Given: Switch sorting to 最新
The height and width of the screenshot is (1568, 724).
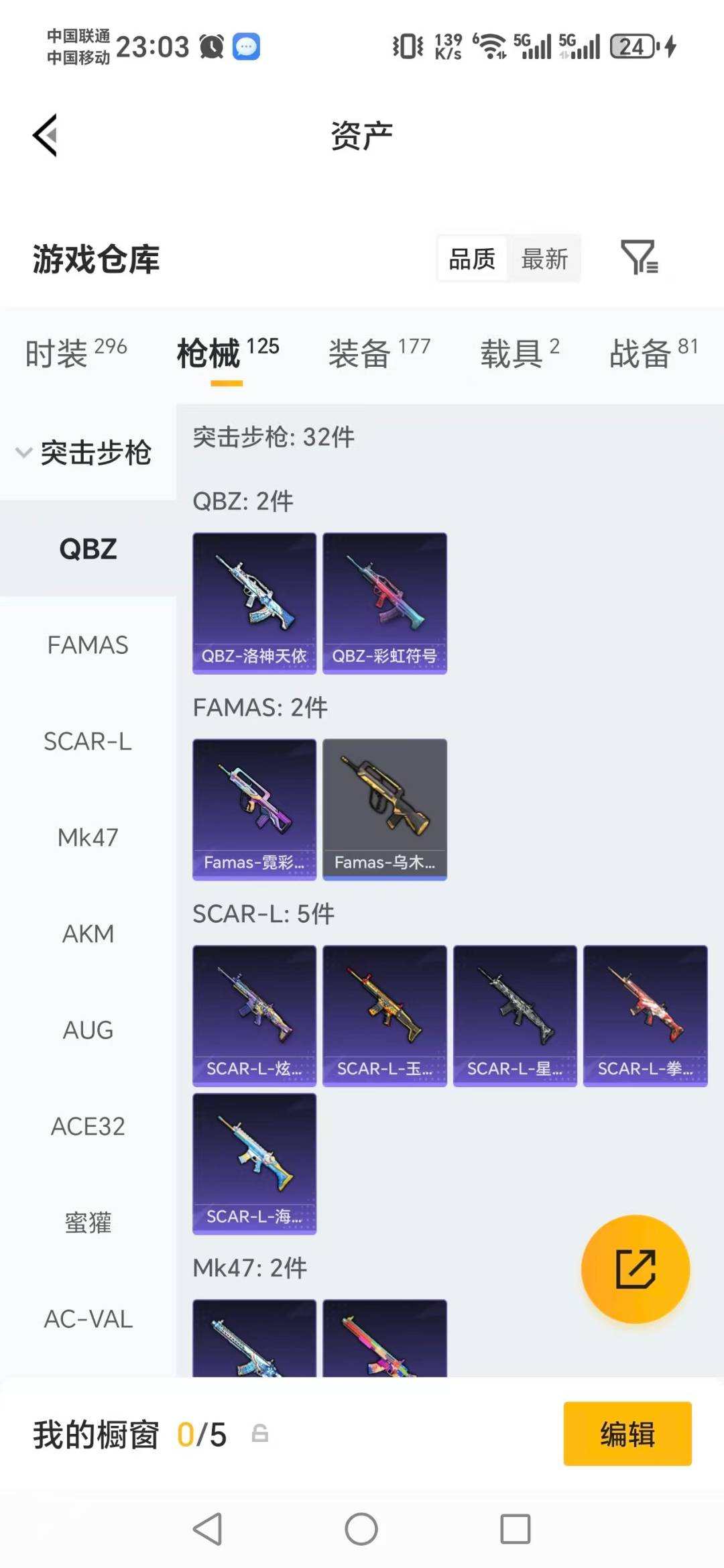Looking at the screenshot, I should click(x=545, y=258).
